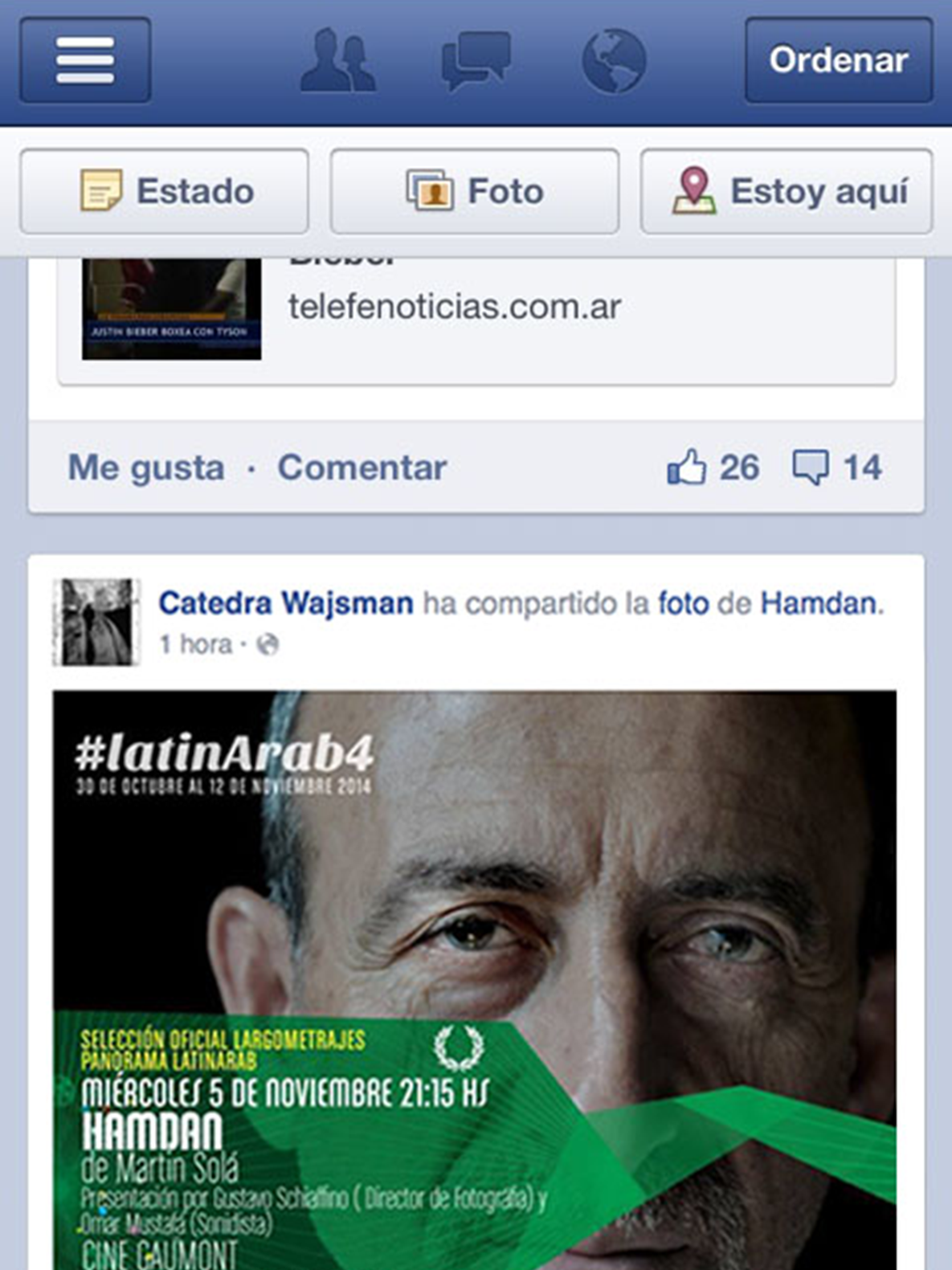The height and width of the screenshot is (1270, 952).
Task: View the 26 likes
Action: [713, 468]
